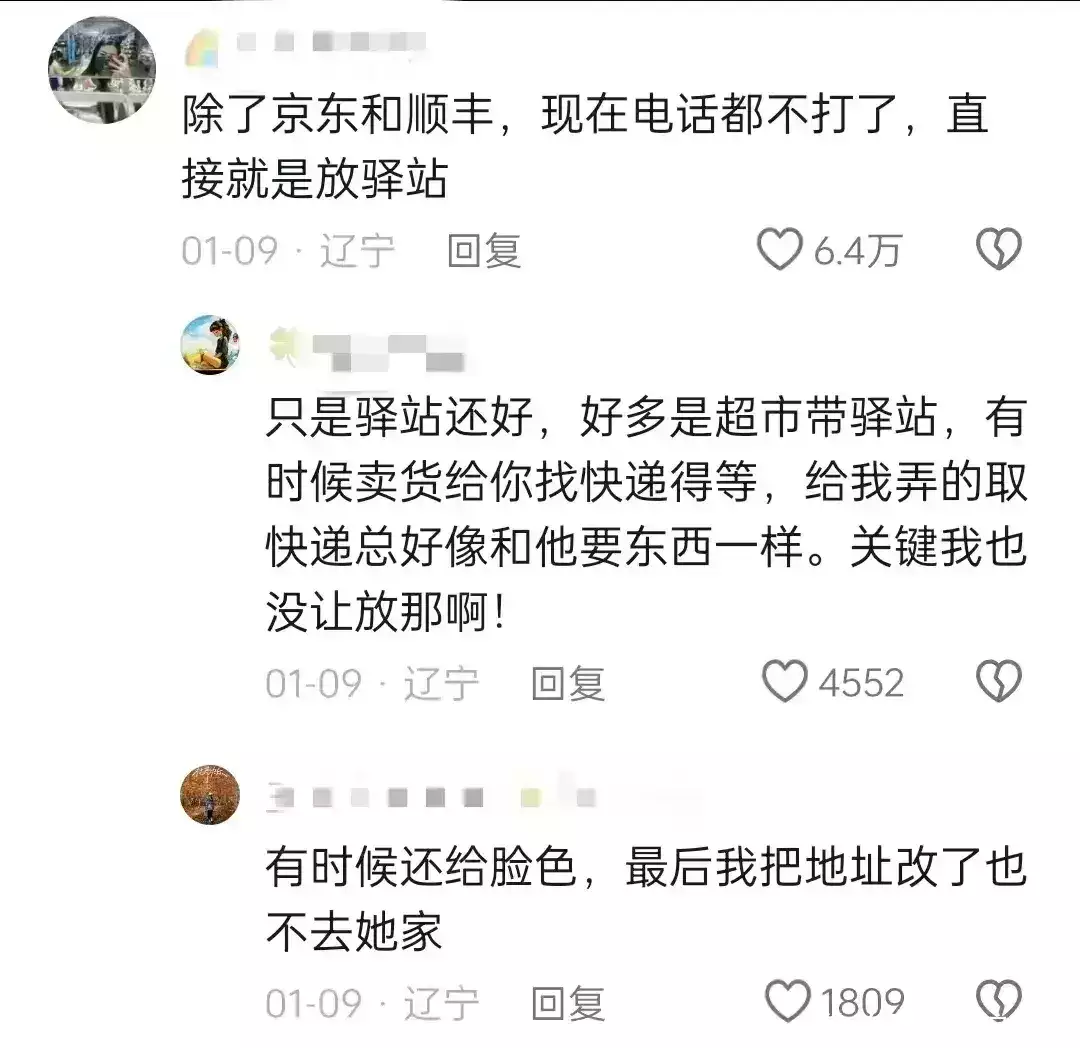Dislike the comment with 6.4万 likes
The width and height of the screenshot is (1080, 1048).
click(998, 250)
